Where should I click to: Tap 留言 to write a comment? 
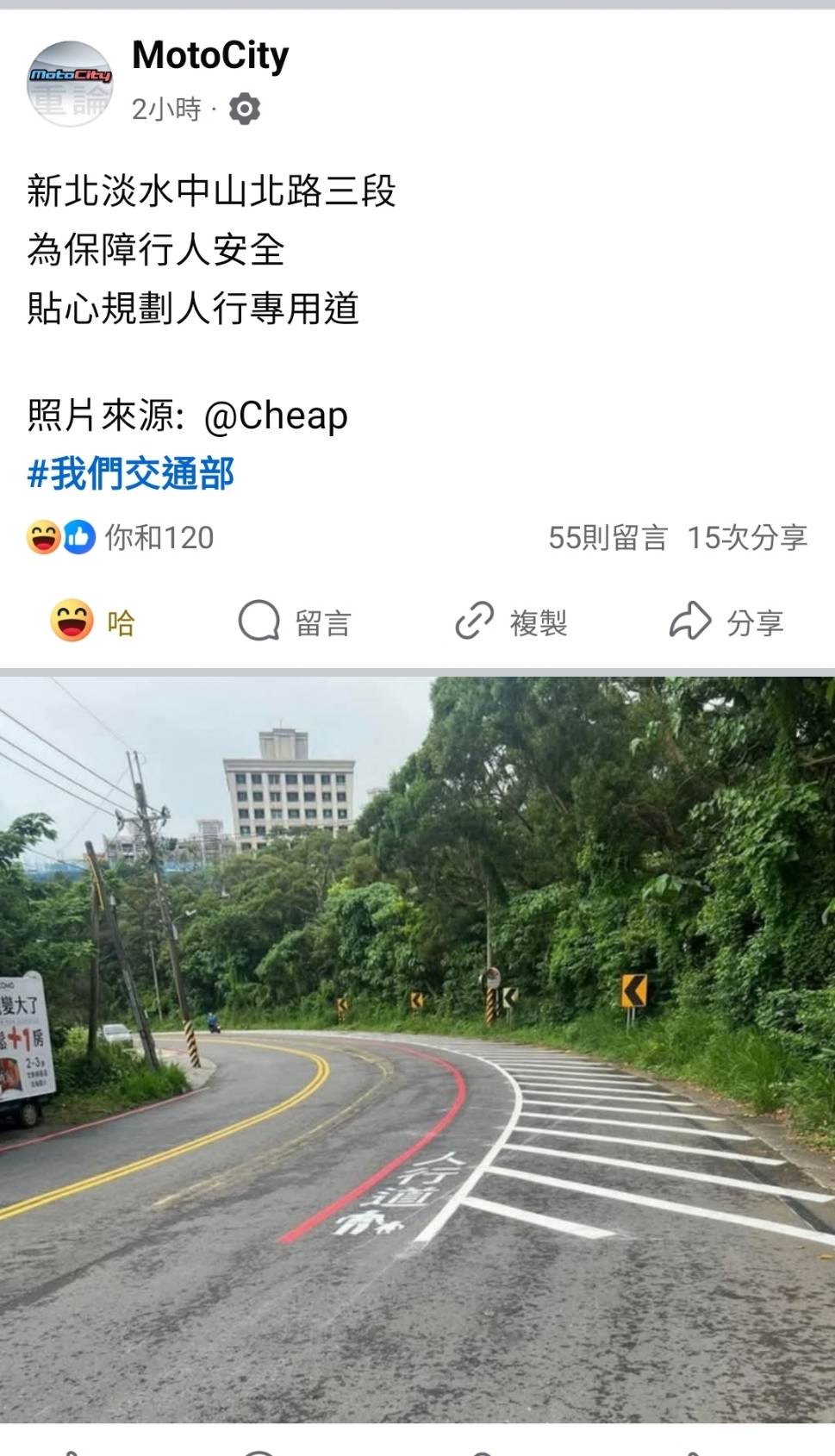coord(294,622)
